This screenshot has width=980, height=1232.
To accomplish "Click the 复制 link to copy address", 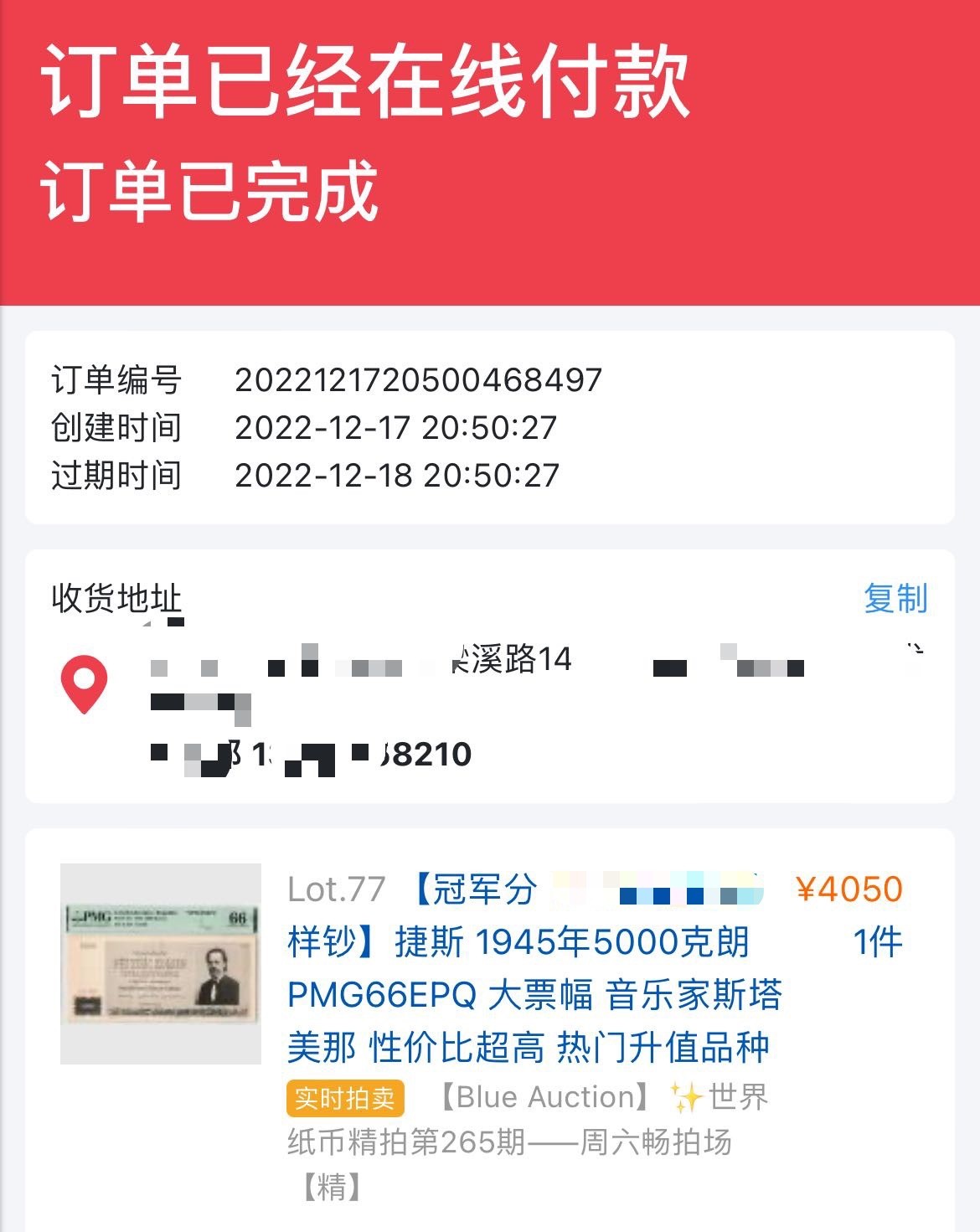I will 897,597.
